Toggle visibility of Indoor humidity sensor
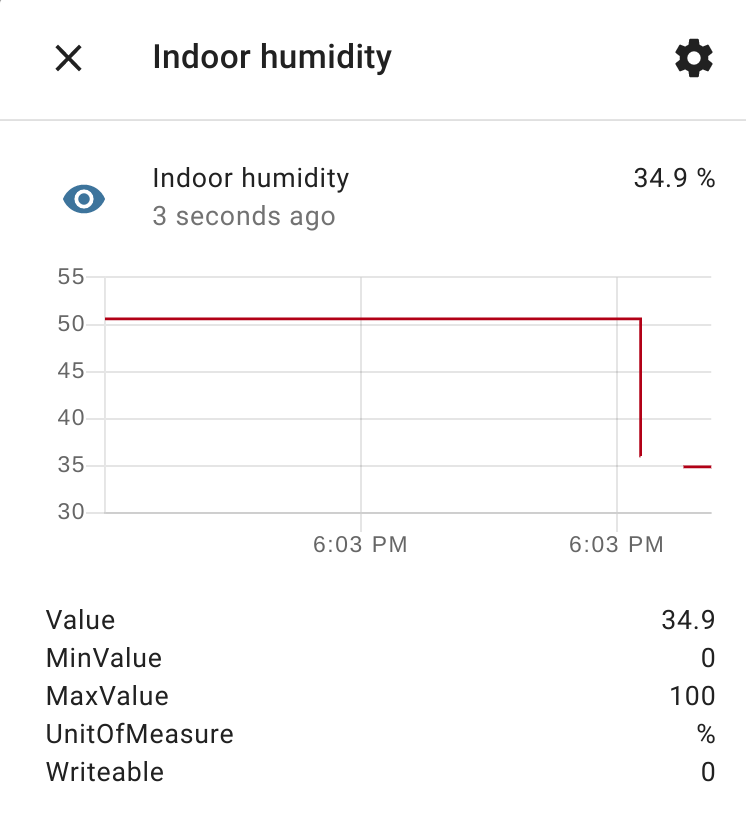 coord(84,199)
